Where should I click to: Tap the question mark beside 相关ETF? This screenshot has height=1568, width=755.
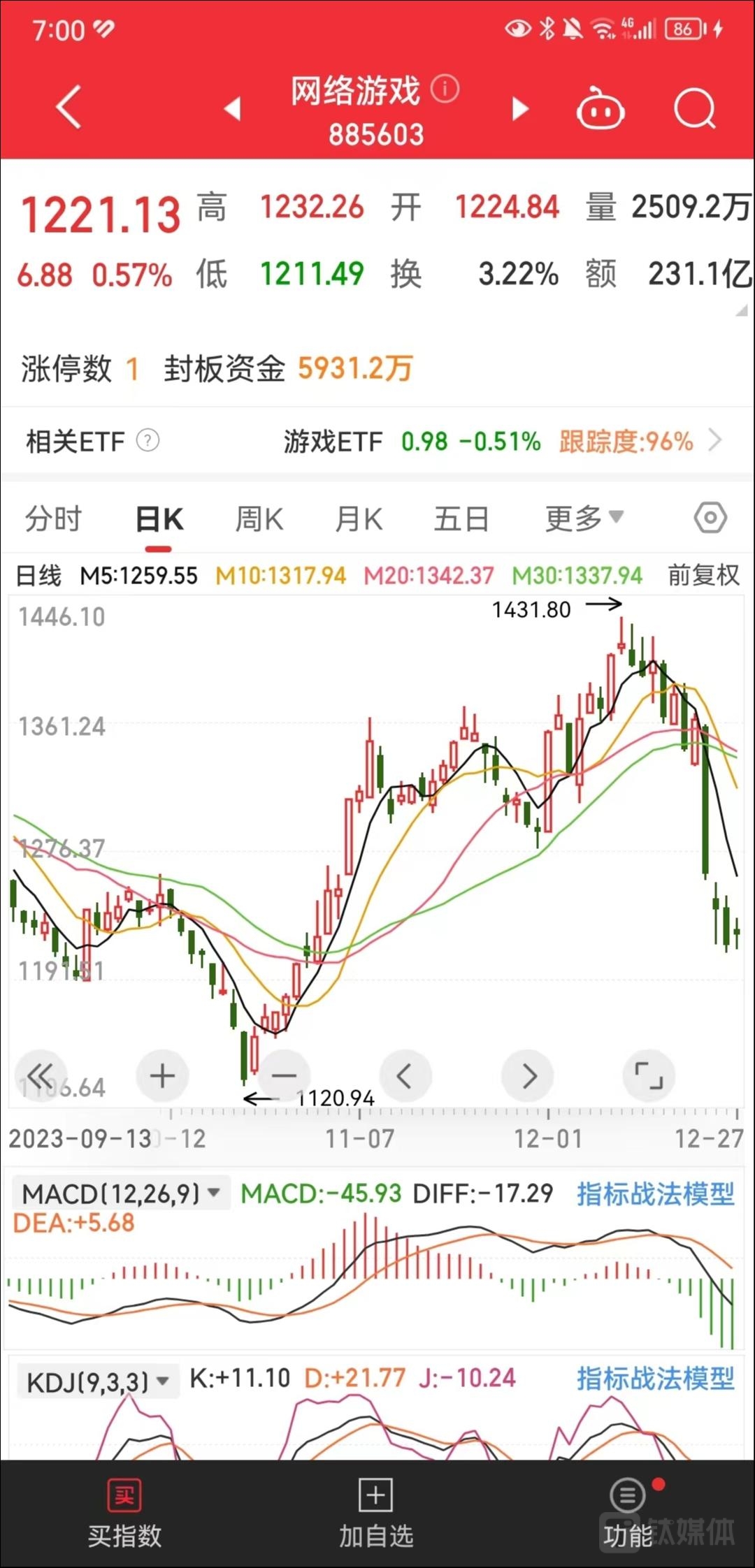(x=149, y=441)
